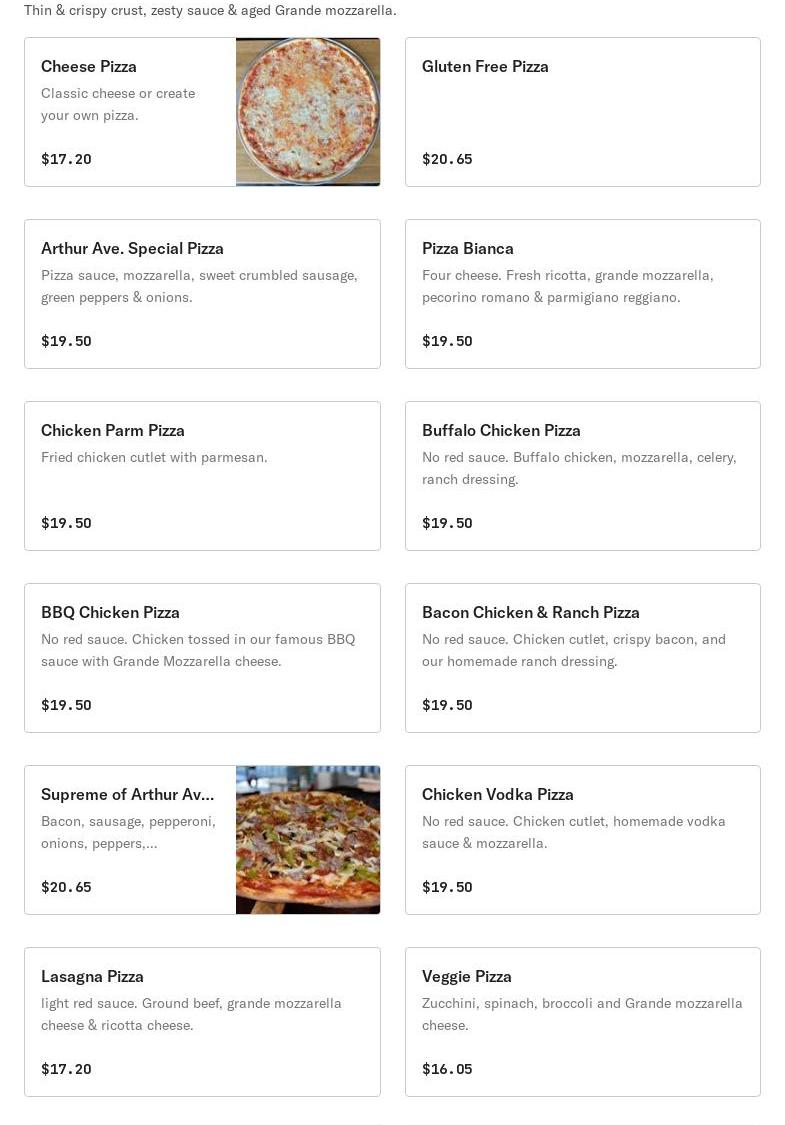Screen dimensions: 785x1125
Task: View the Supreme of Arthur Ave pizza
Action: (x=202, y=840)
